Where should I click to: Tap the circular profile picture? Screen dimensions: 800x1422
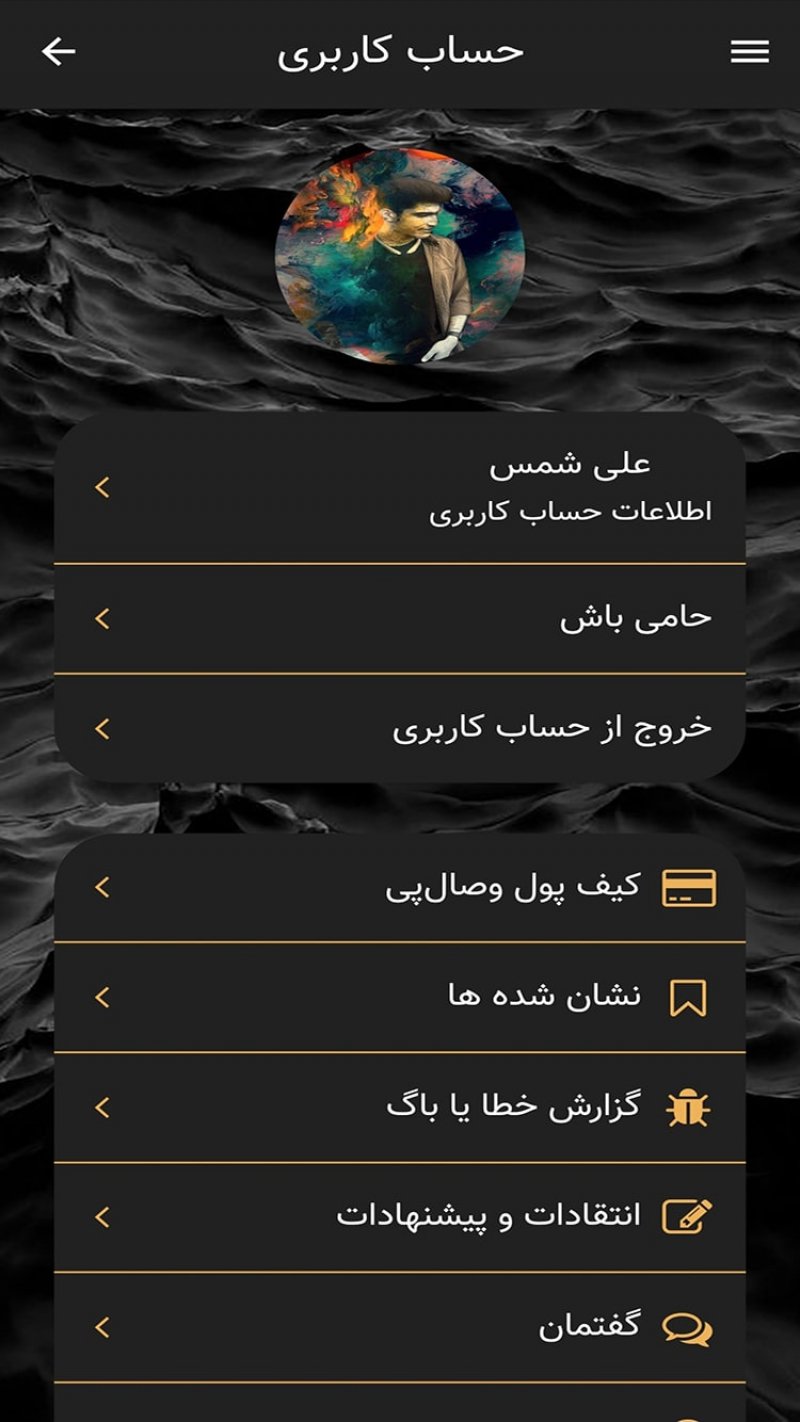click(400, 255)
